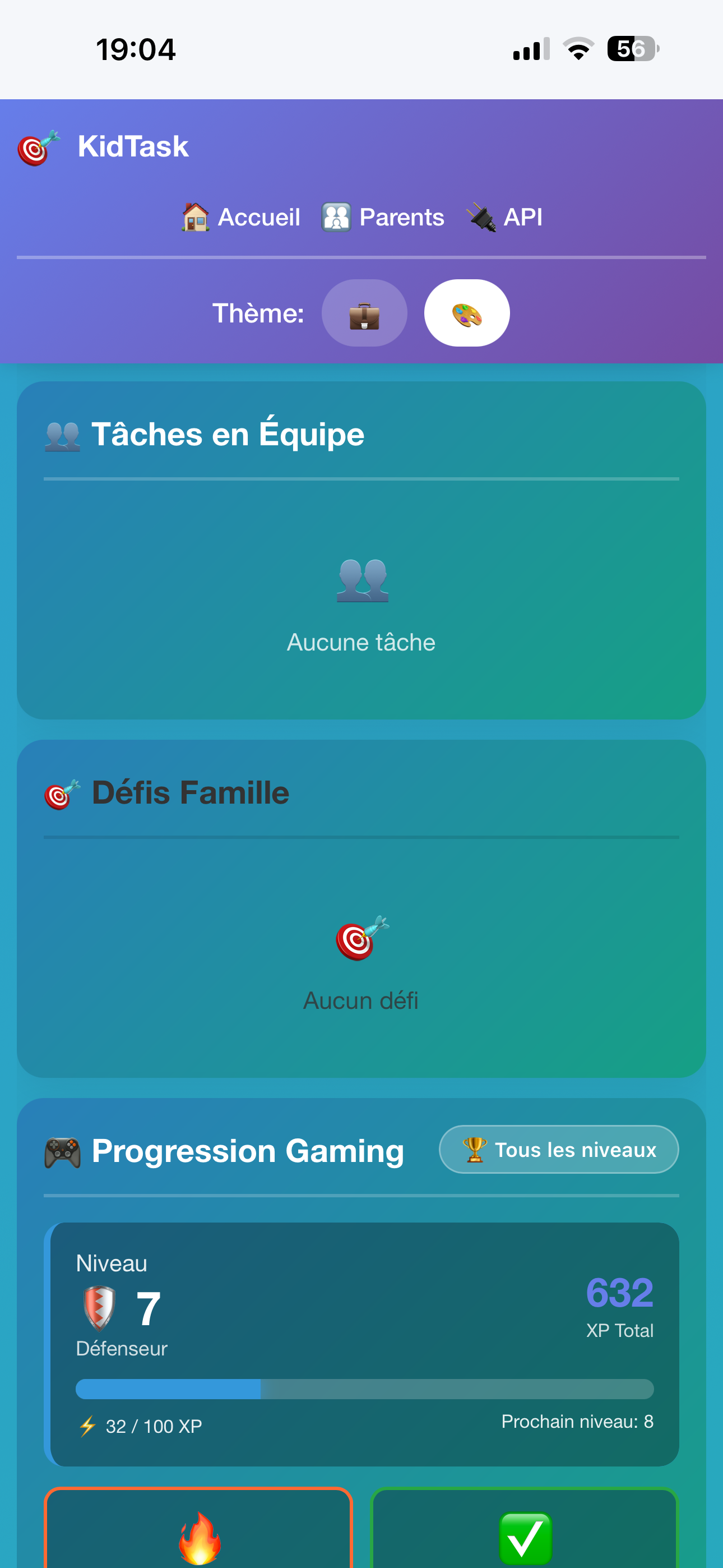Image resolution: width=723 pixels, height=1568 pixels.
Task: Select the shield icon showing Défenseur level
Action: tap(99, 1307)
